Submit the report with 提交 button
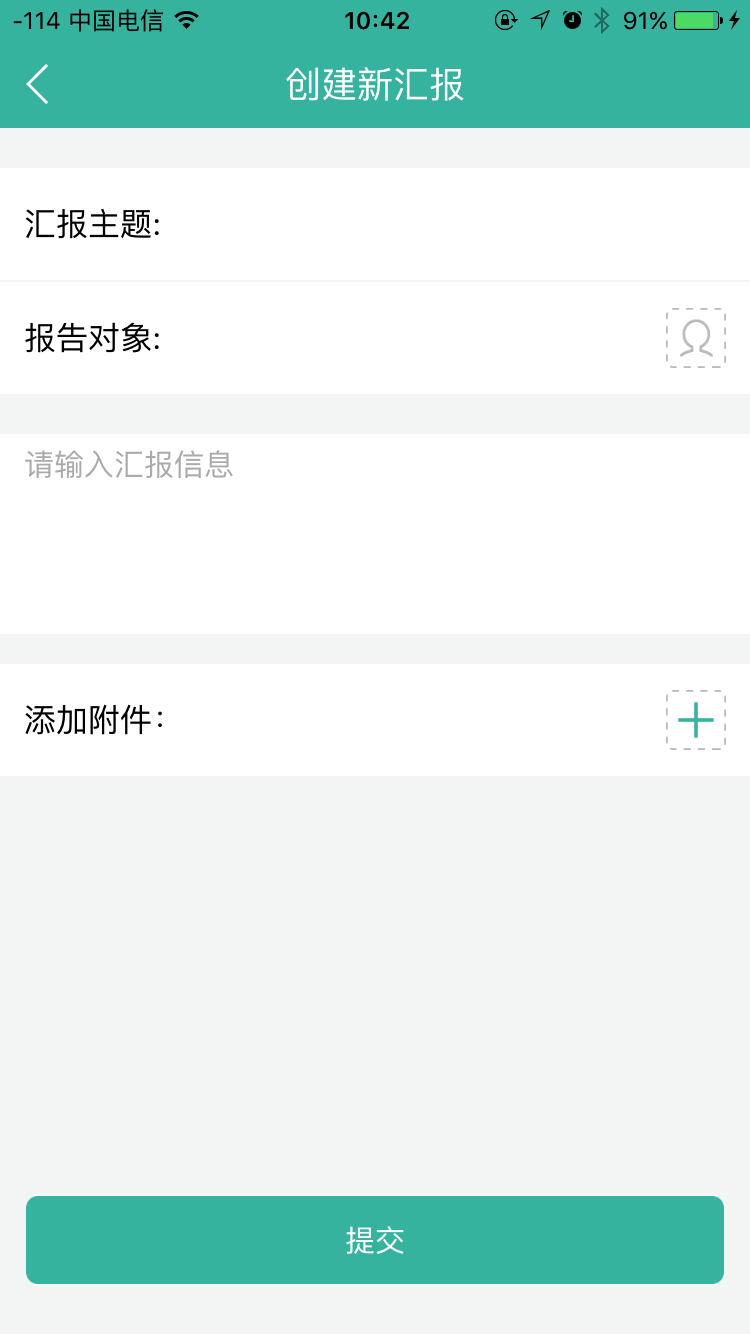The image size is (750, 1334). (375, 1240)
